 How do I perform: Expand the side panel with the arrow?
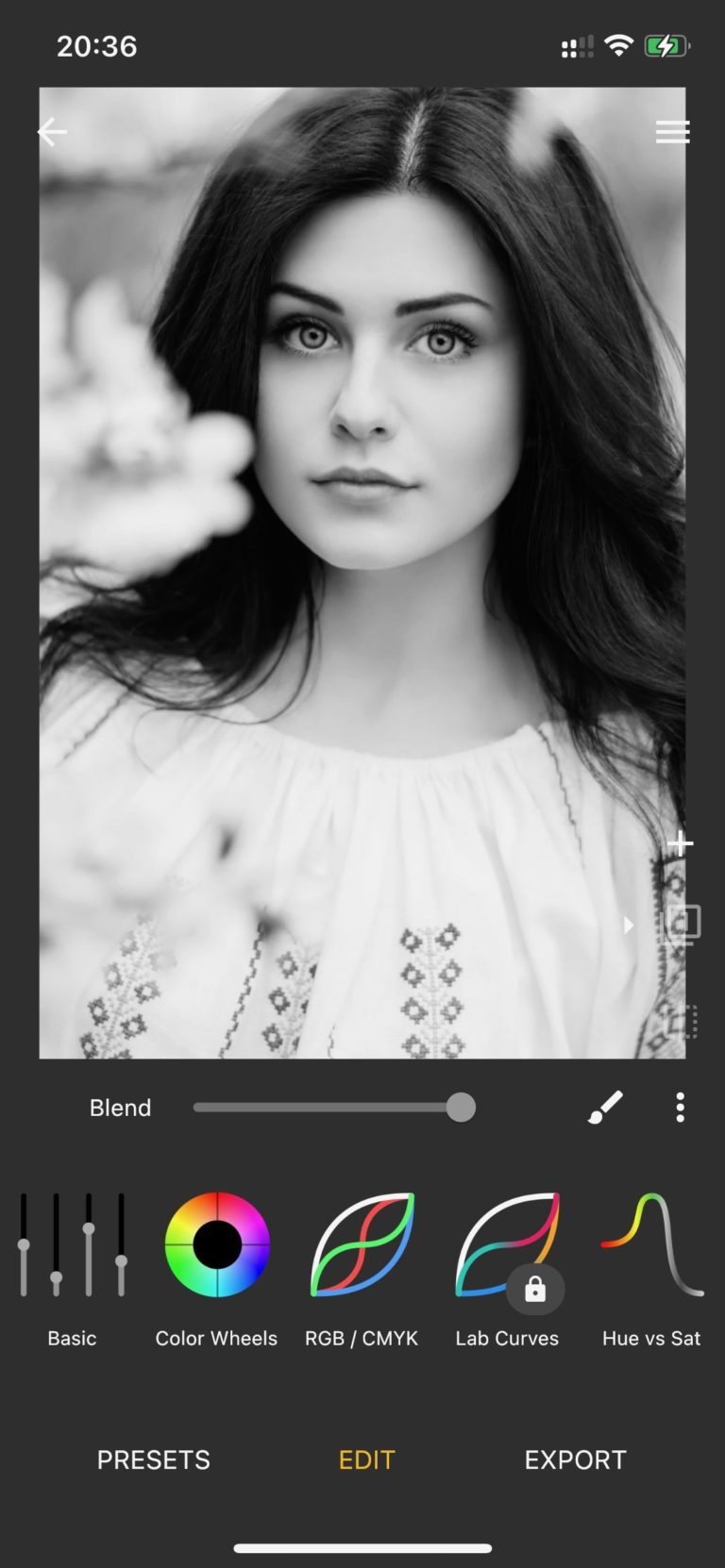[x=629, y=926]
